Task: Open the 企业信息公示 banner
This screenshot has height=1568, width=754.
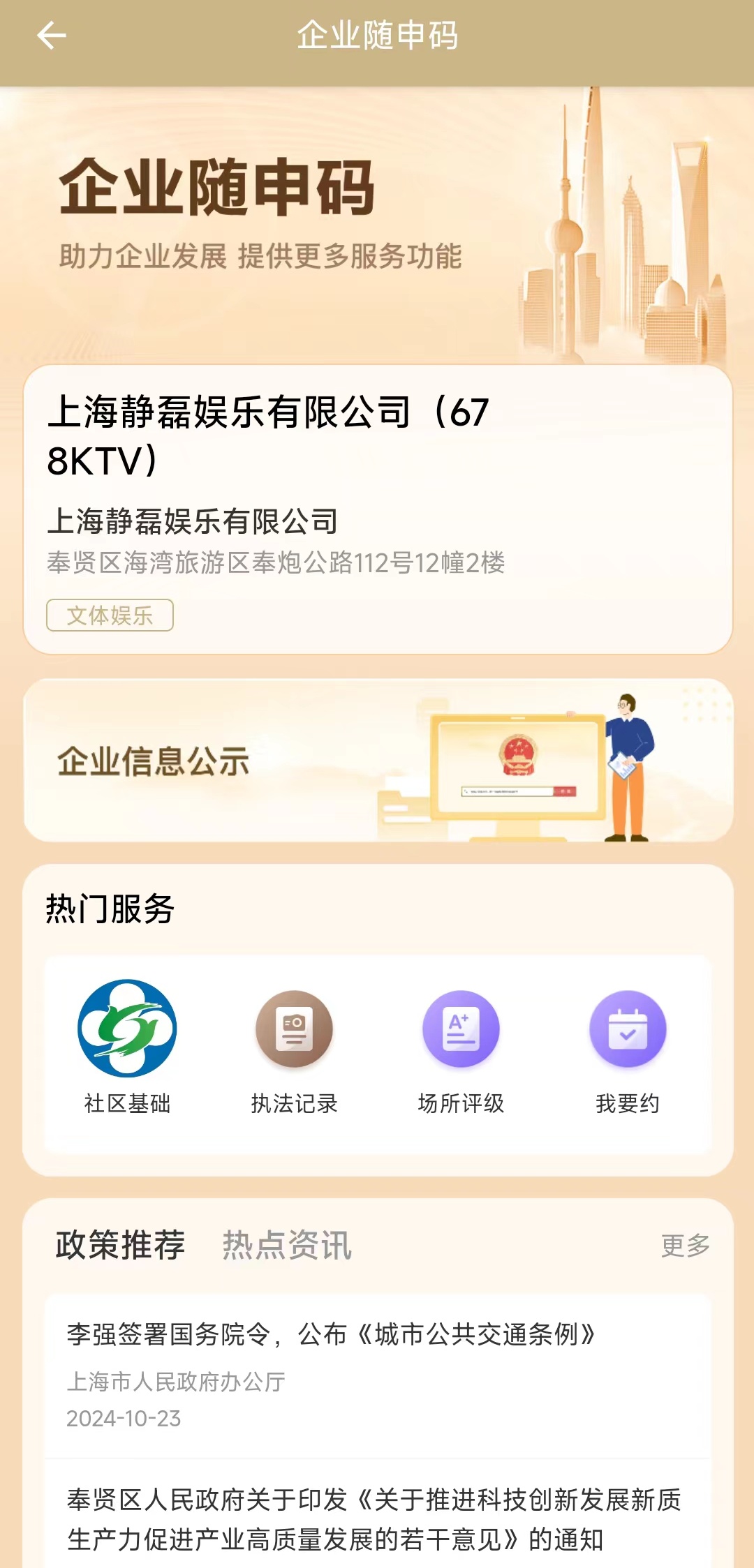Action: 377,761
